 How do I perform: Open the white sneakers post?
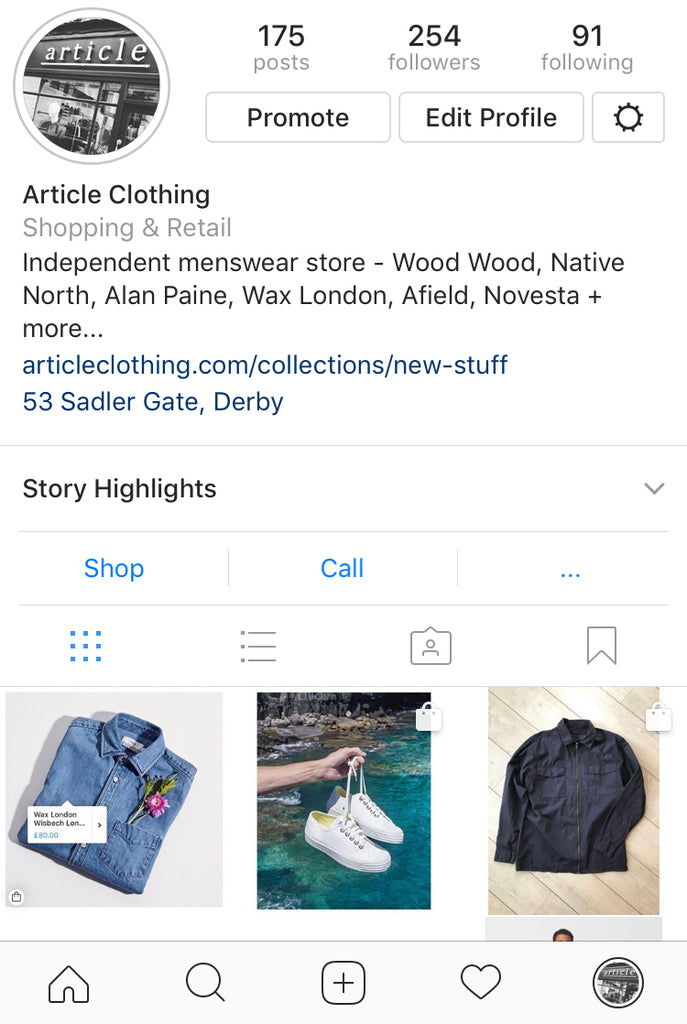coord(343,800)
